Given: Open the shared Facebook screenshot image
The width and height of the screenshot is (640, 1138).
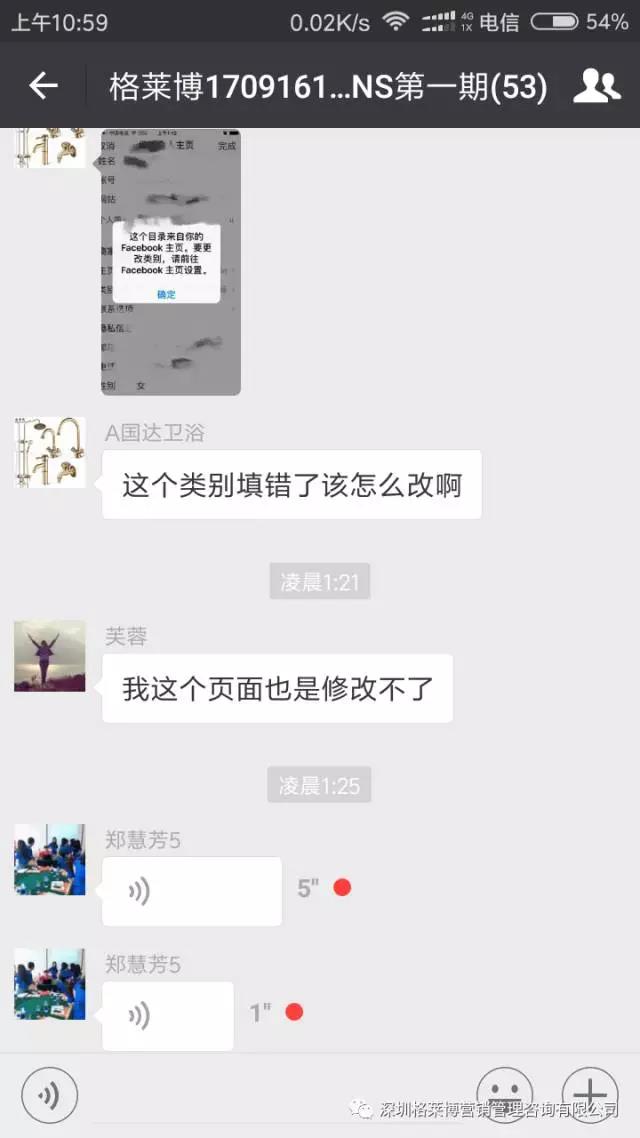Looking at the screenshot, I should (x=171, y=262).
